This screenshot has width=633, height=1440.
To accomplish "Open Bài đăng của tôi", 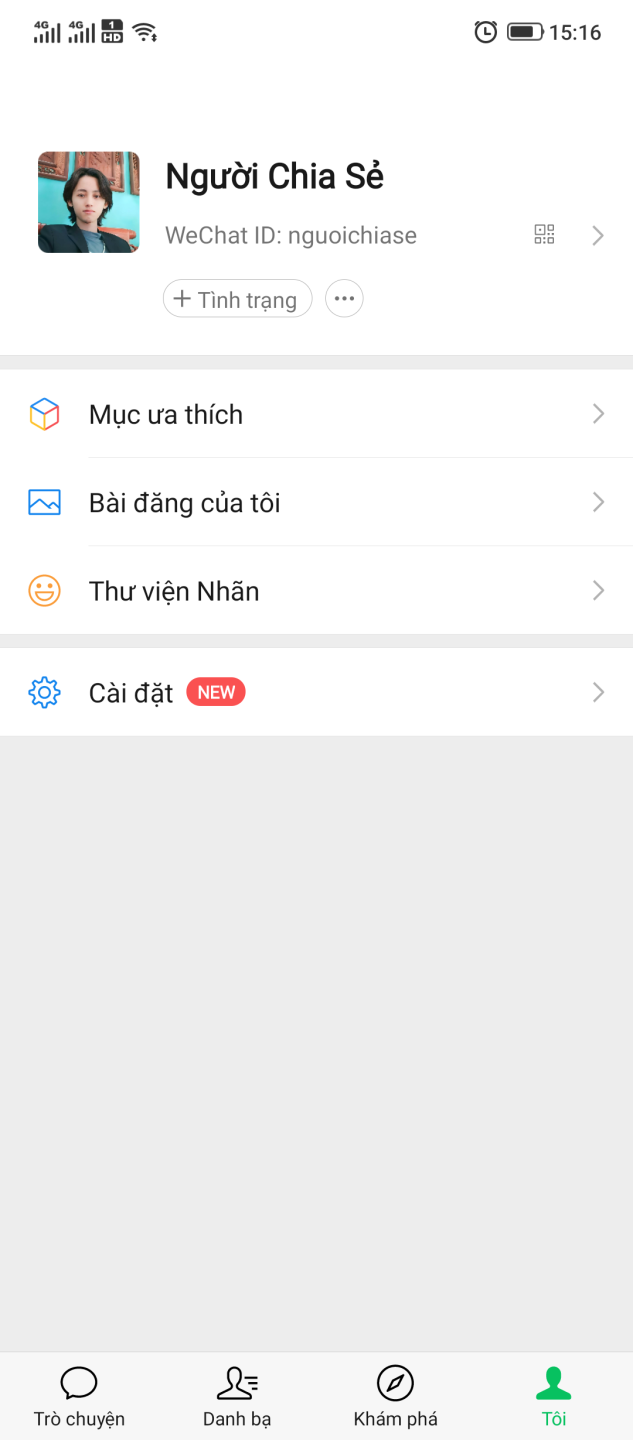I will pyautogui.click(x=316, y=502).
